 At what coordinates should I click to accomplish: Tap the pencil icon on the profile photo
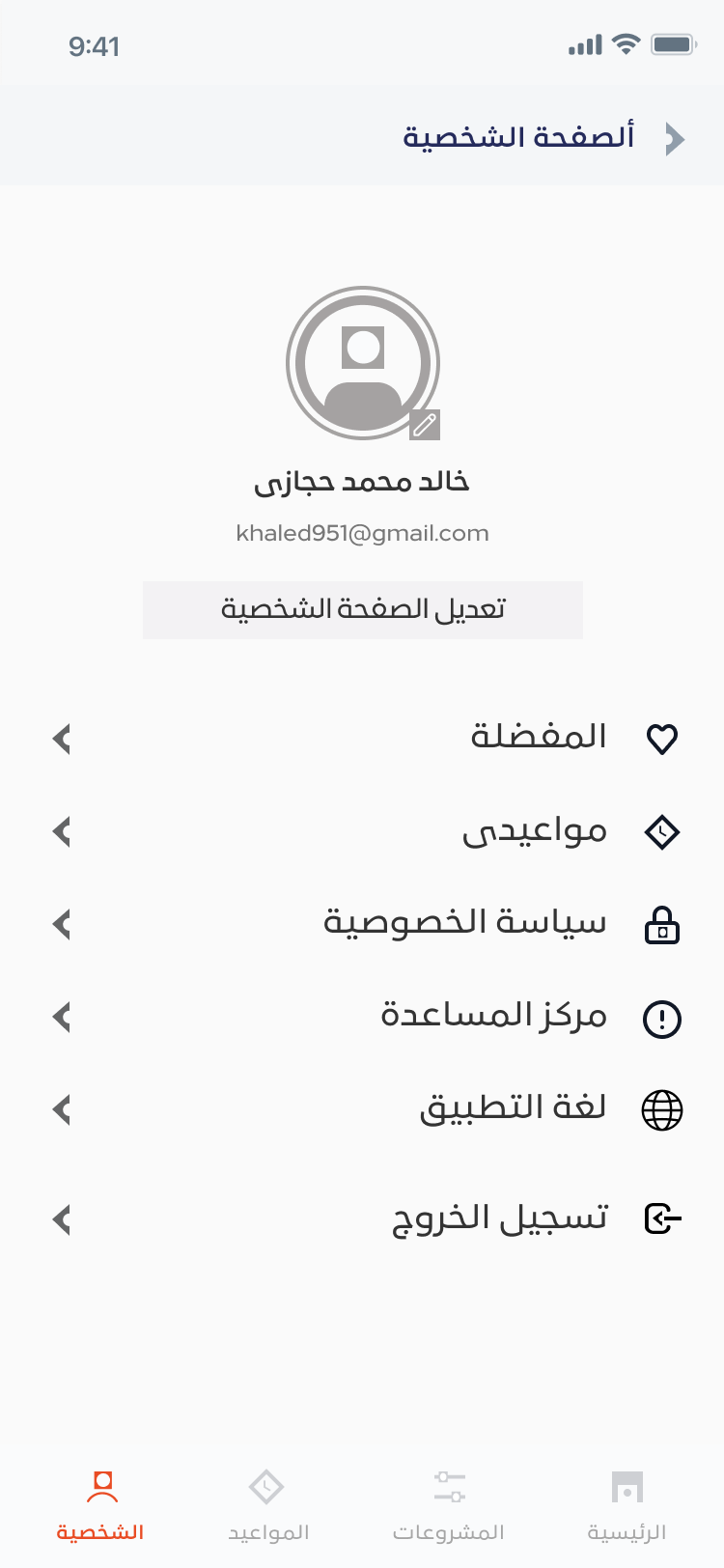coord(425,425)
